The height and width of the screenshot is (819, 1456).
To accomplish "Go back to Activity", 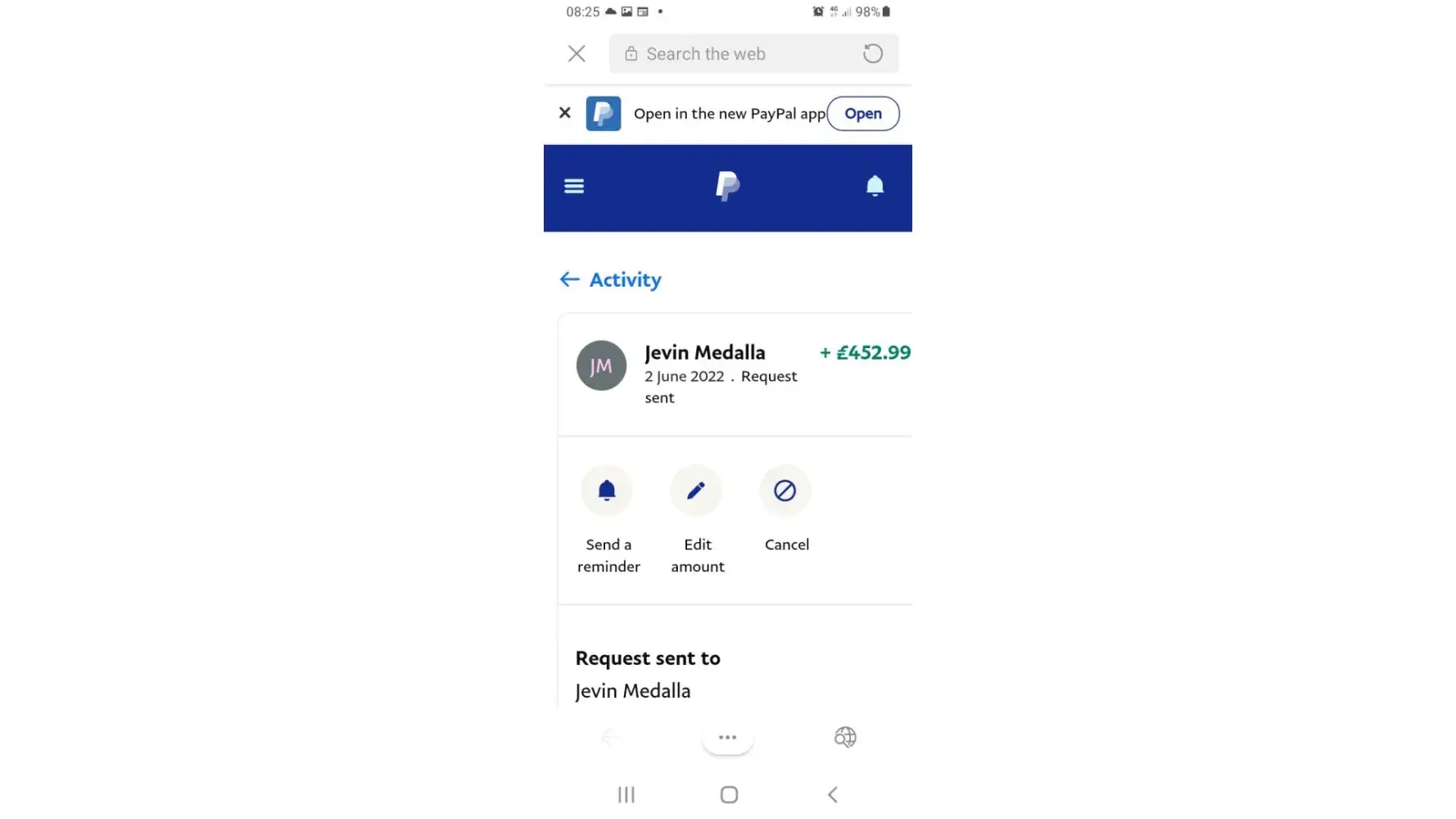I will [x=611, y=280].
